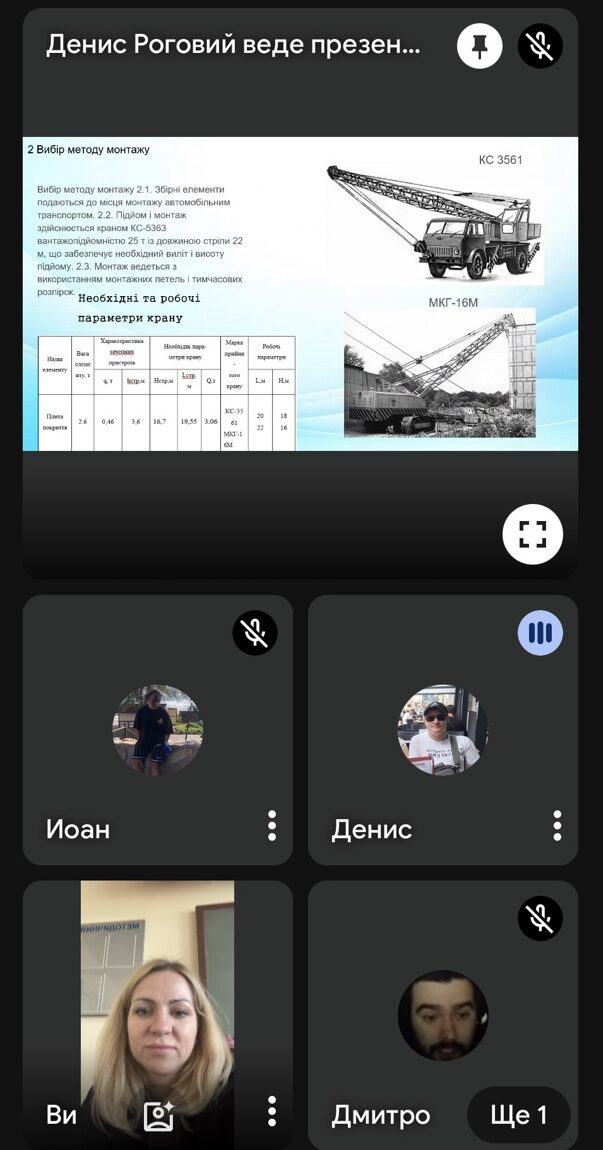Viewport: 603px width, 1150px height.
Task: Unpin Денис Роговий's presentation tile
Action: 479,46
